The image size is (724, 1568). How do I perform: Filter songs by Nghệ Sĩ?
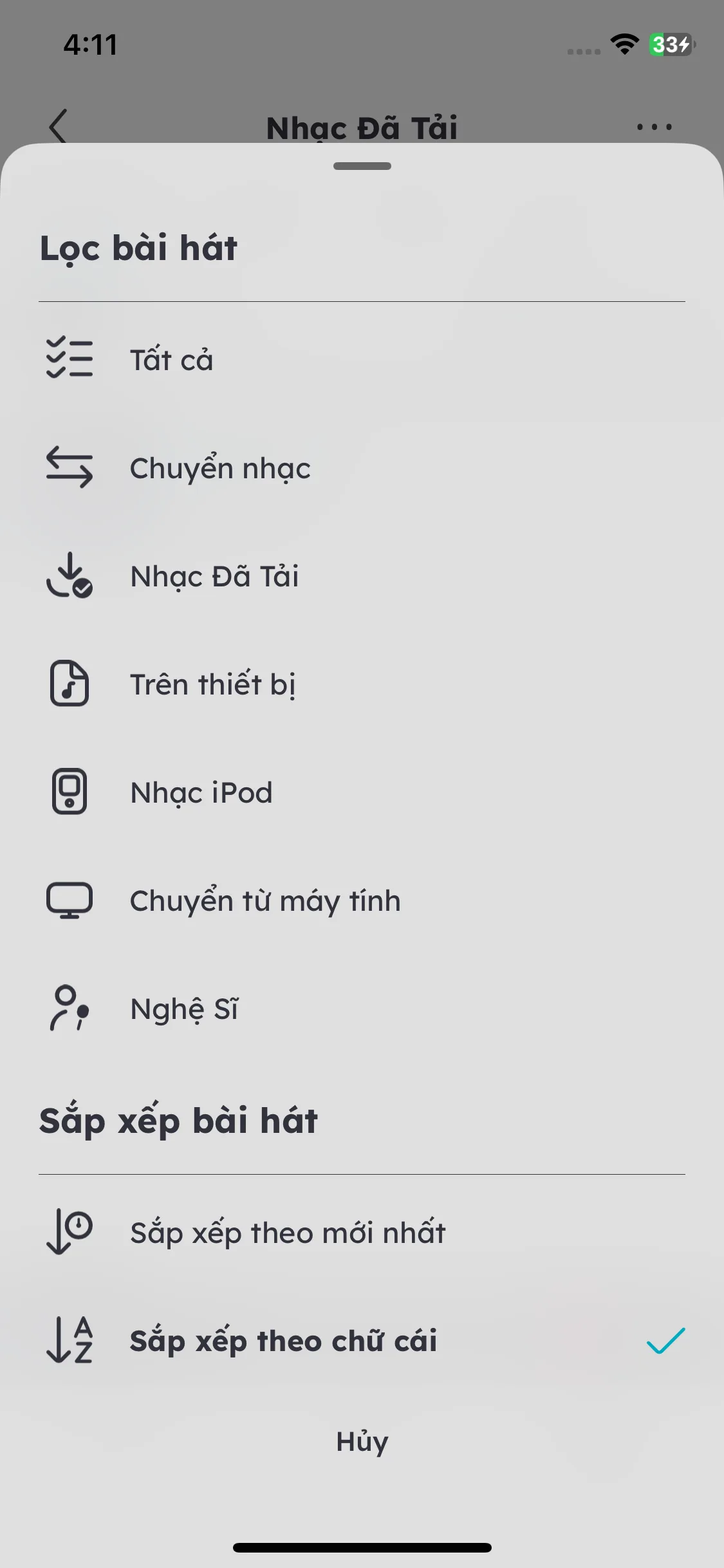tap(184, 1009)
